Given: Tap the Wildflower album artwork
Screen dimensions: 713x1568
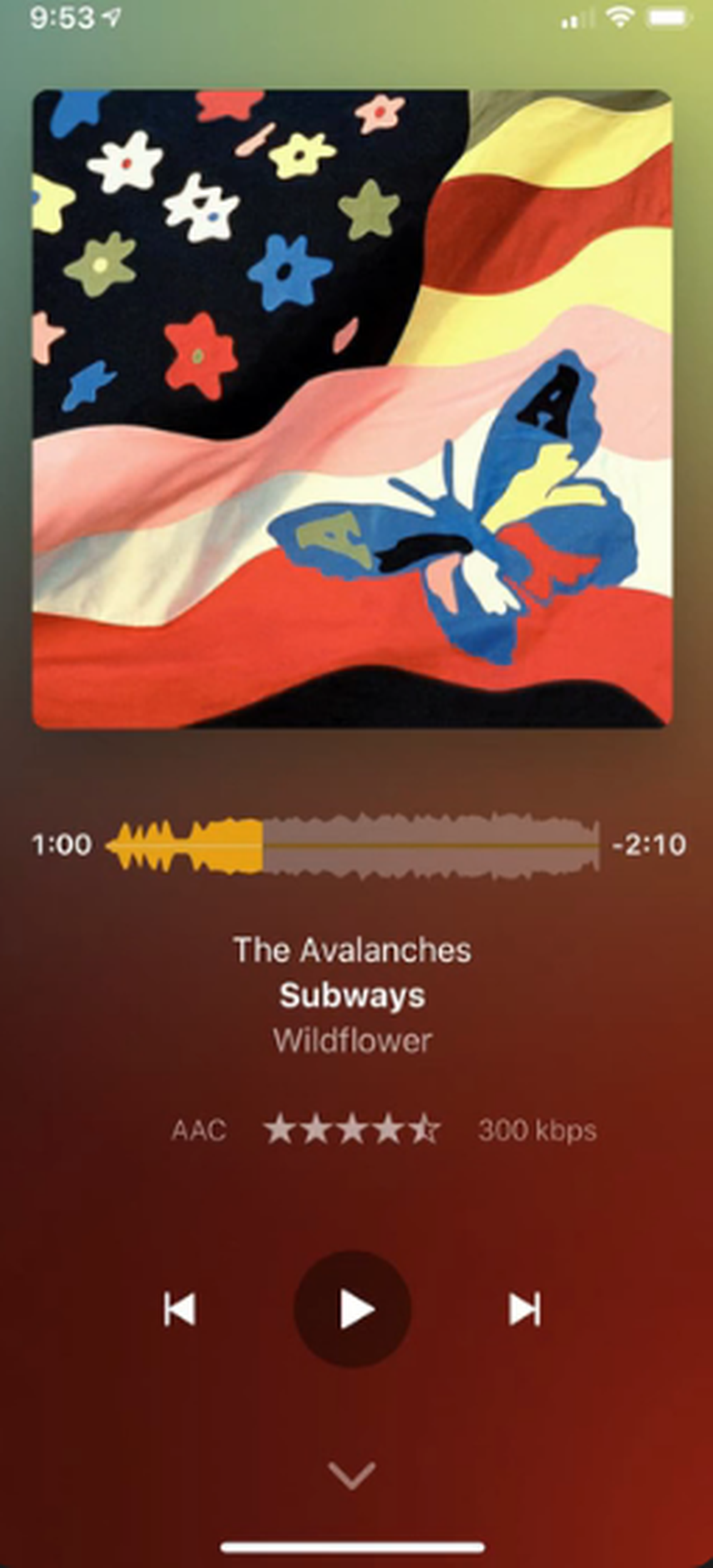Looking at the screenshot, I should tap(352, 408).
